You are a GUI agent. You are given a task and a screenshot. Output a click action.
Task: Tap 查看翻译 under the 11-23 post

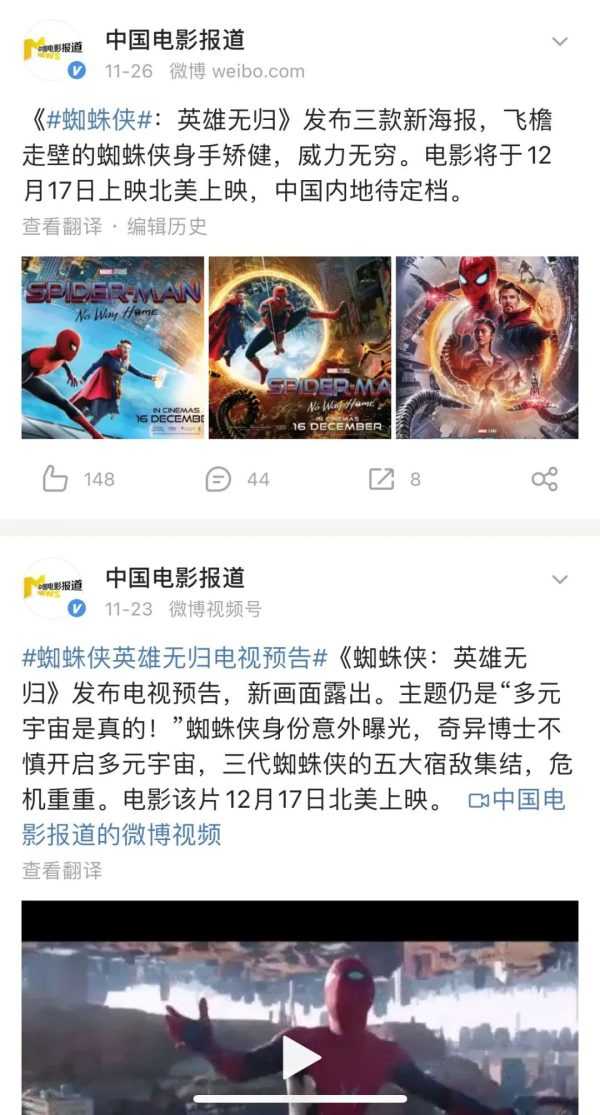pos(62,870)
